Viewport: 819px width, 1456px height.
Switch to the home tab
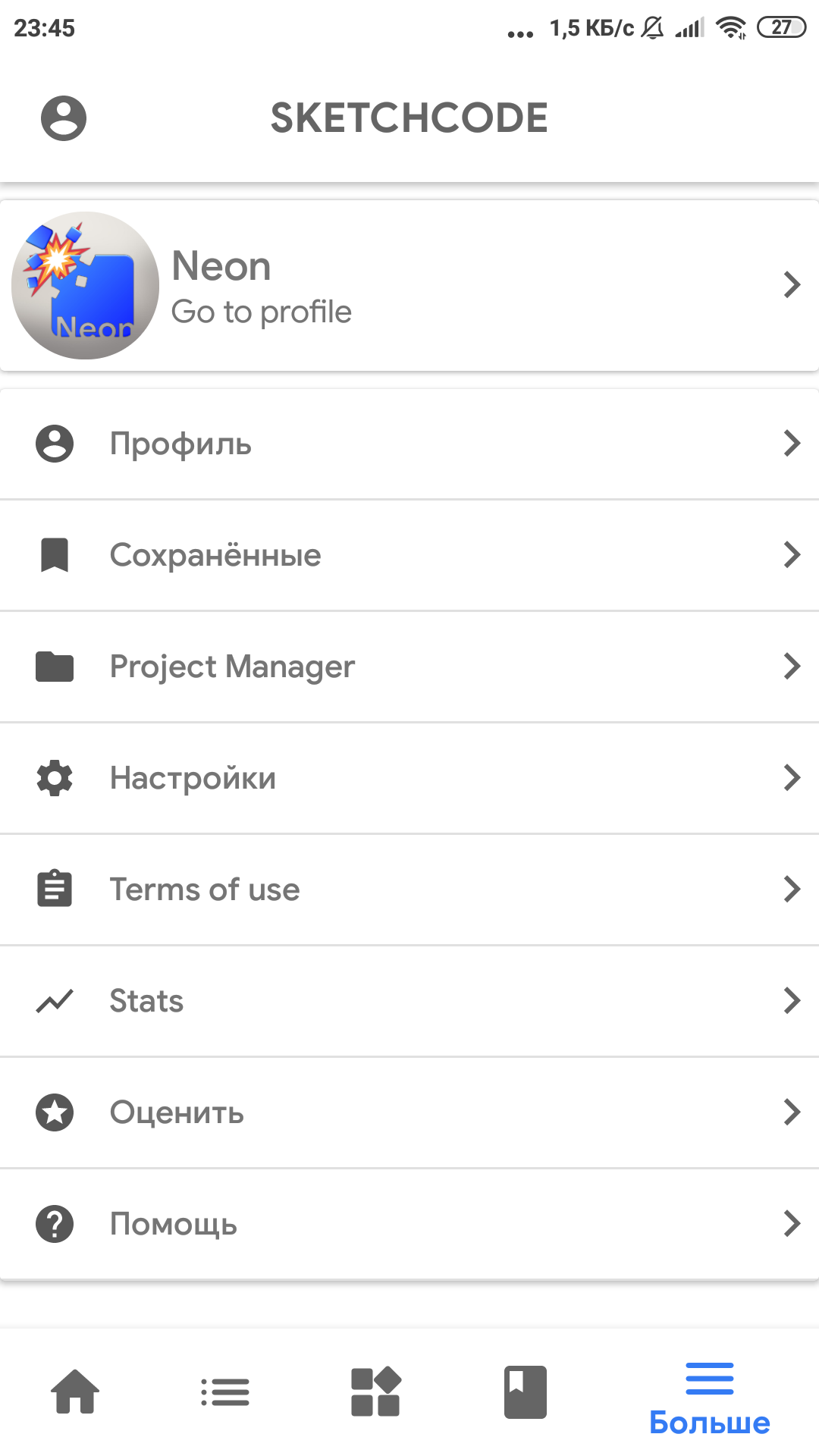click(75, 1392)
